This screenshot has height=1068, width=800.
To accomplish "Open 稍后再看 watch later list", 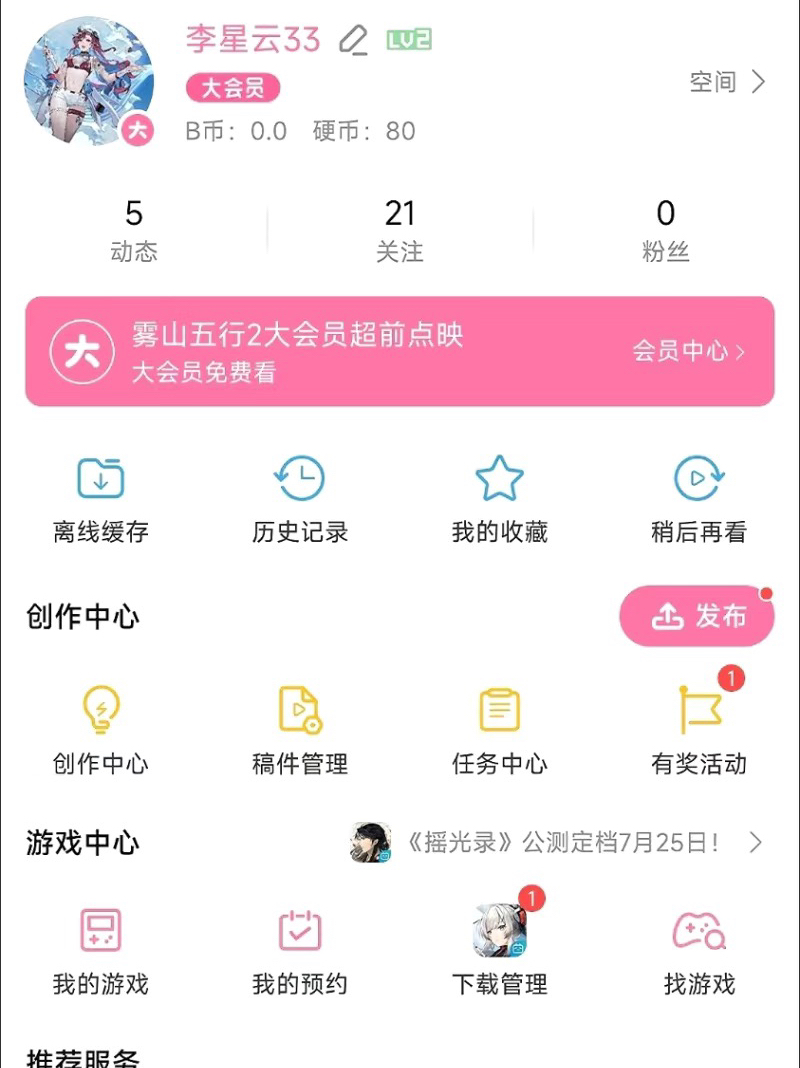I will 699,499.
